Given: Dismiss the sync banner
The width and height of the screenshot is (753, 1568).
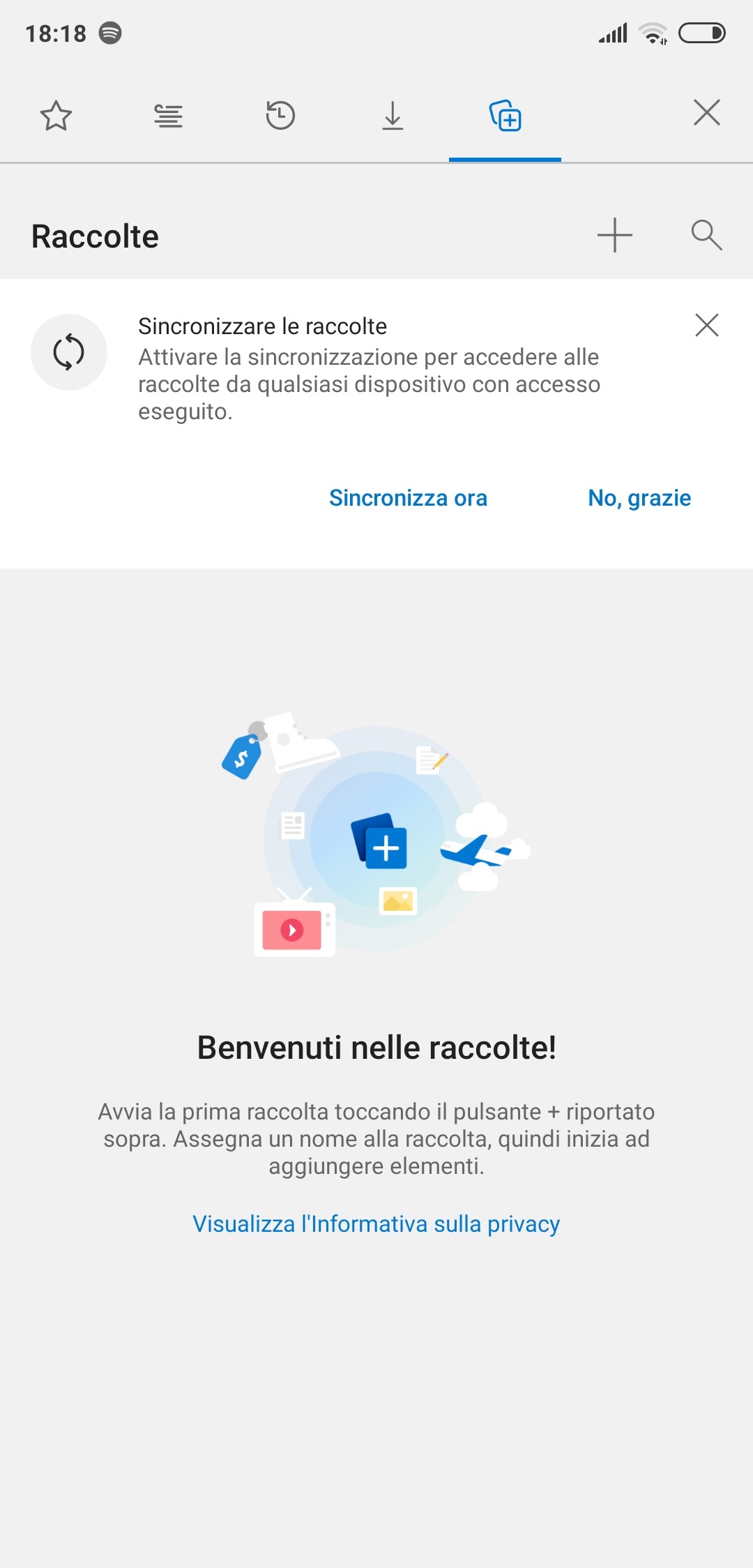Looking at the screenshot, I should (707, 325).
